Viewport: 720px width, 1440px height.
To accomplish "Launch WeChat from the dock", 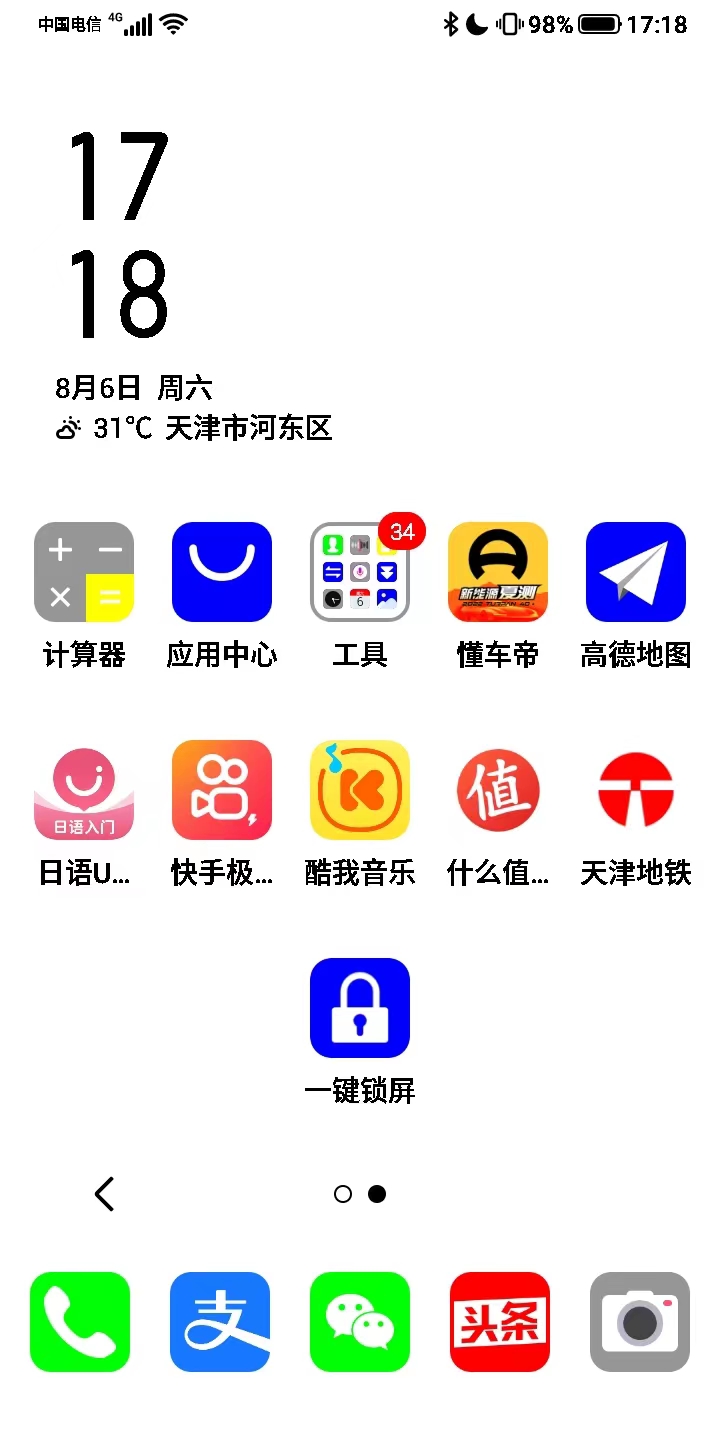I will point(360,1322).
